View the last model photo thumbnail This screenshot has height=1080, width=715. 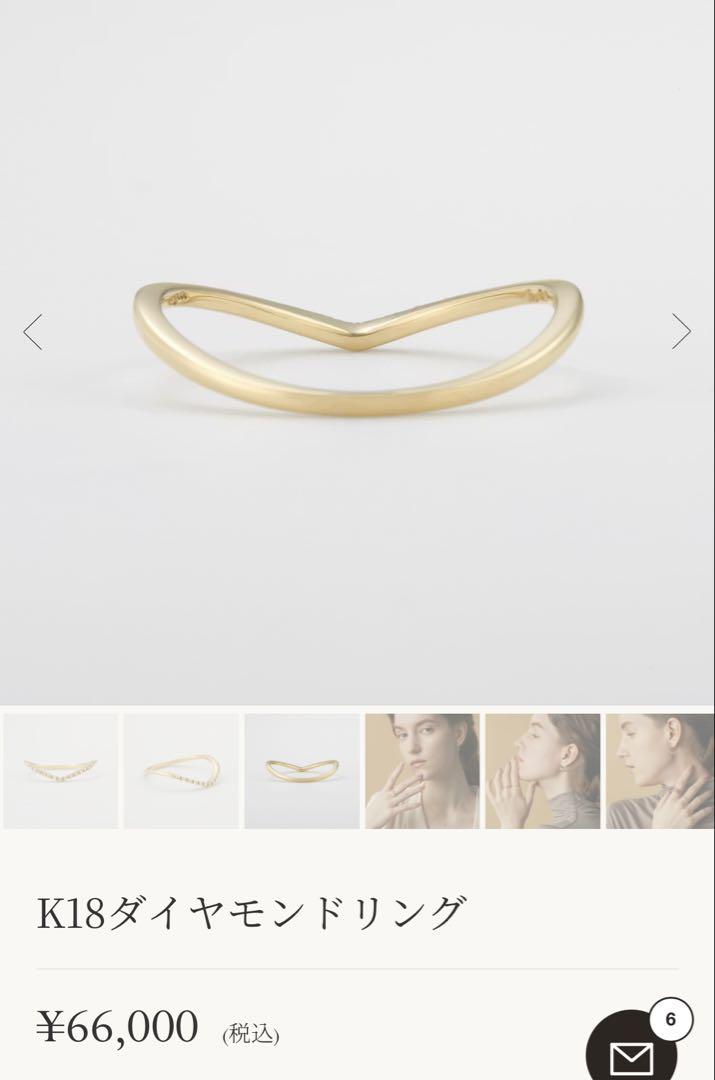660,771
